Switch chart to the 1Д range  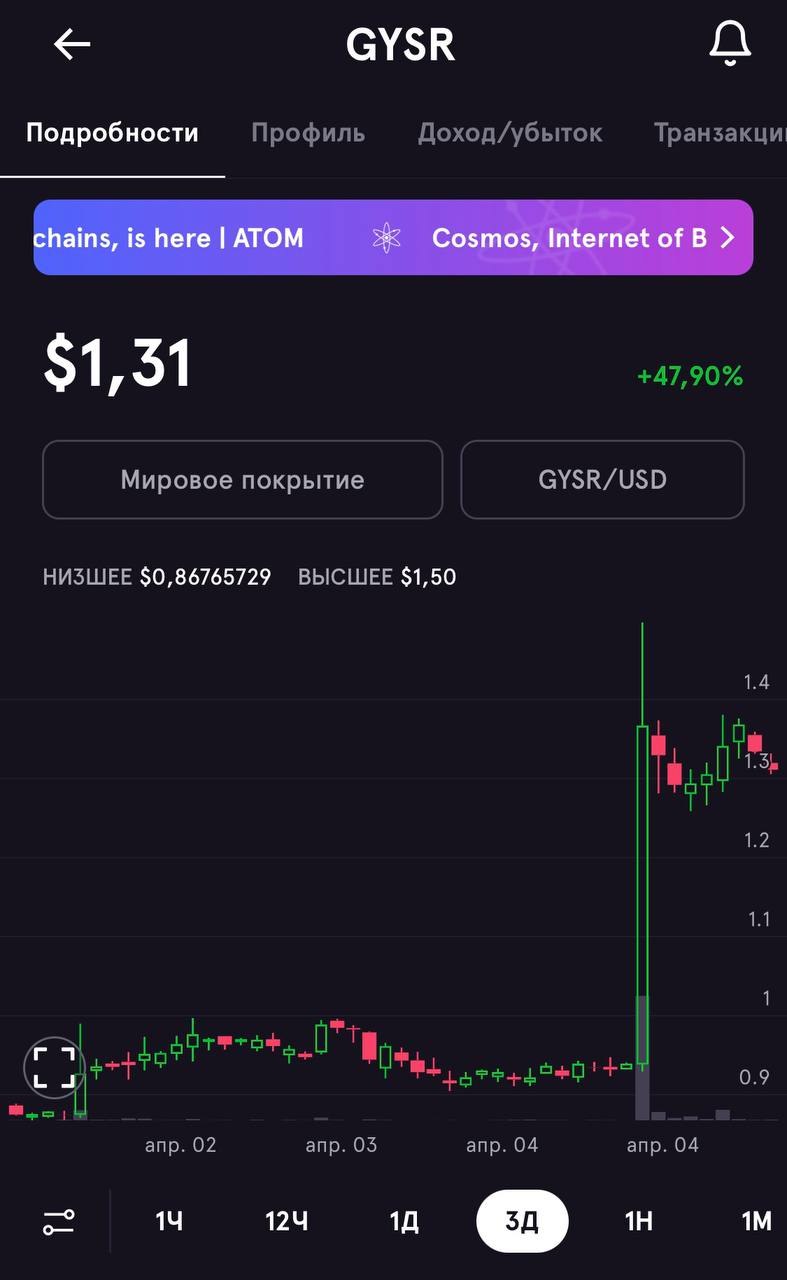pos(404,1221)
